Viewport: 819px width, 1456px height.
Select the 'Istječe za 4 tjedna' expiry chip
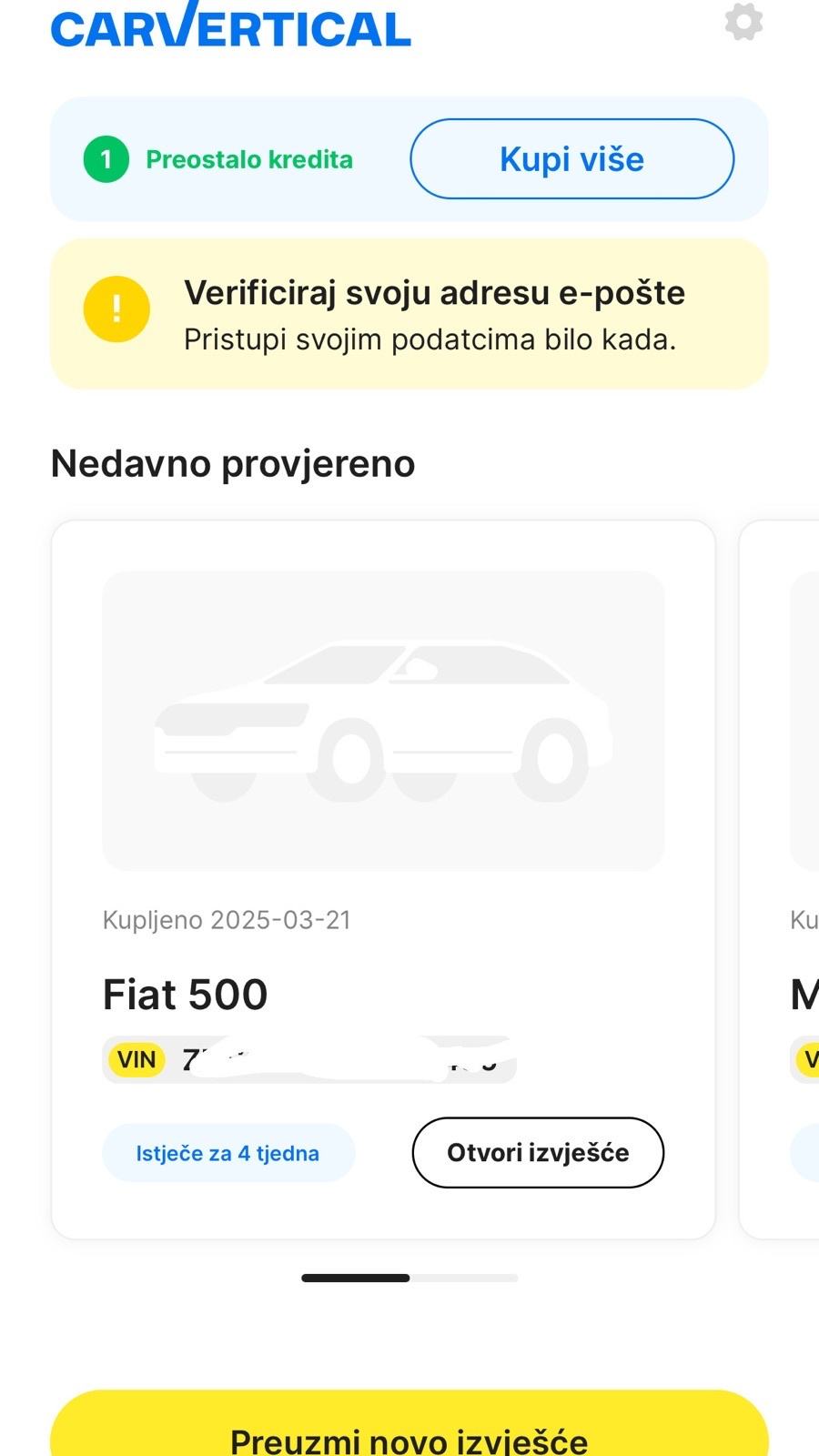pos(227,1152)
